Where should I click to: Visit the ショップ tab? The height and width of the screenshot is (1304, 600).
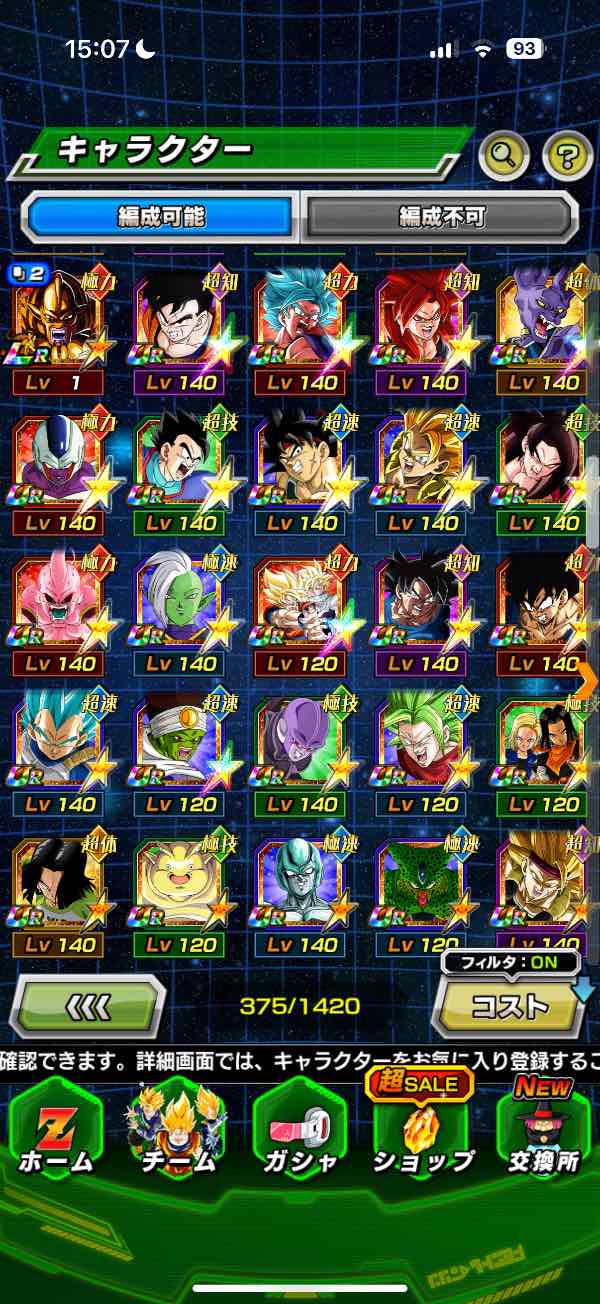[x=422, y=1130]
